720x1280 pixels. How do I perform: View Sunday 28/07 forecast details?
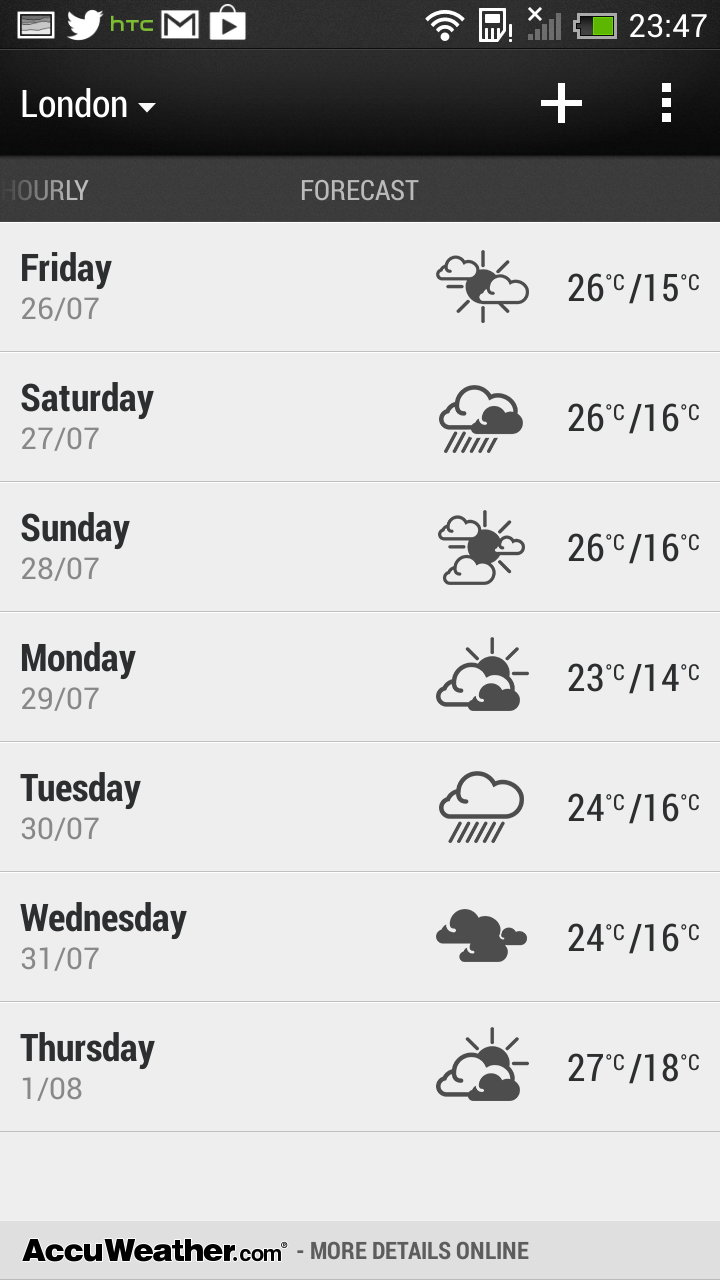[360, 547]
